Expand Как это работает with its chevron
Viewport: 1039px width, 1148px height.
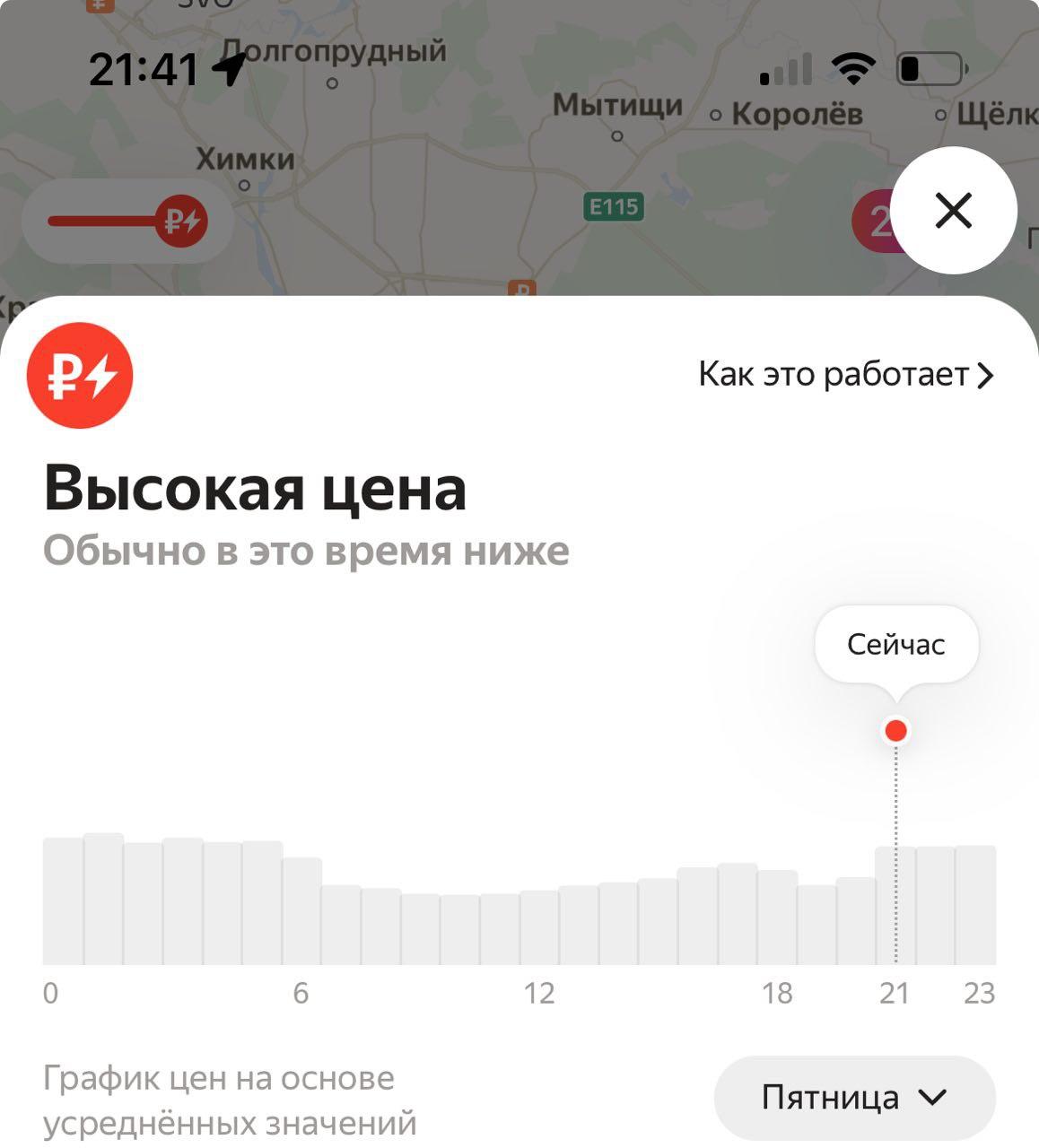(984, 376)
